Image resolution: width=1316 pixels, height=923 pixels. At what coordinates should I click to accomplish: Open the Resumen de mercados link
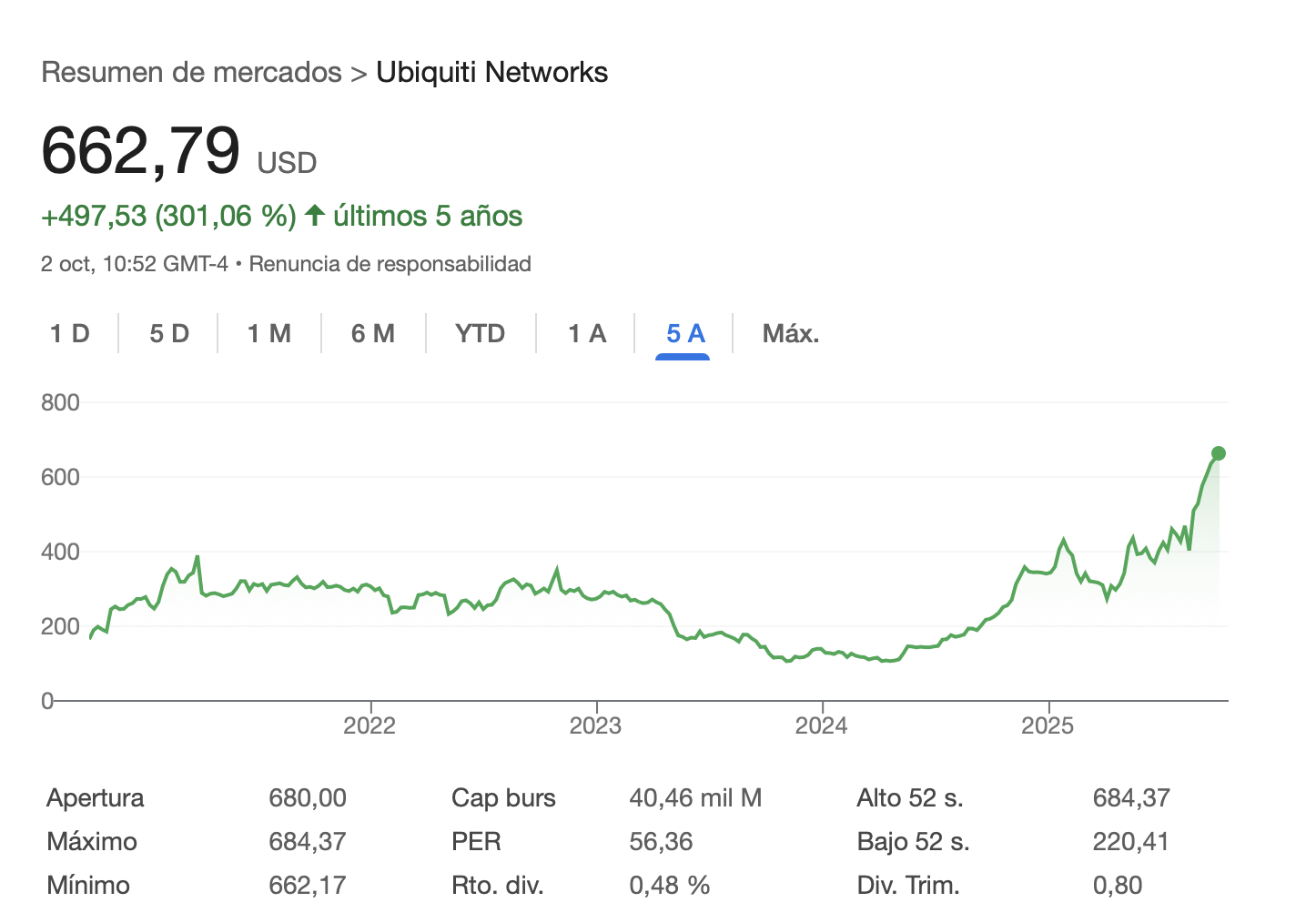[191, 73]
